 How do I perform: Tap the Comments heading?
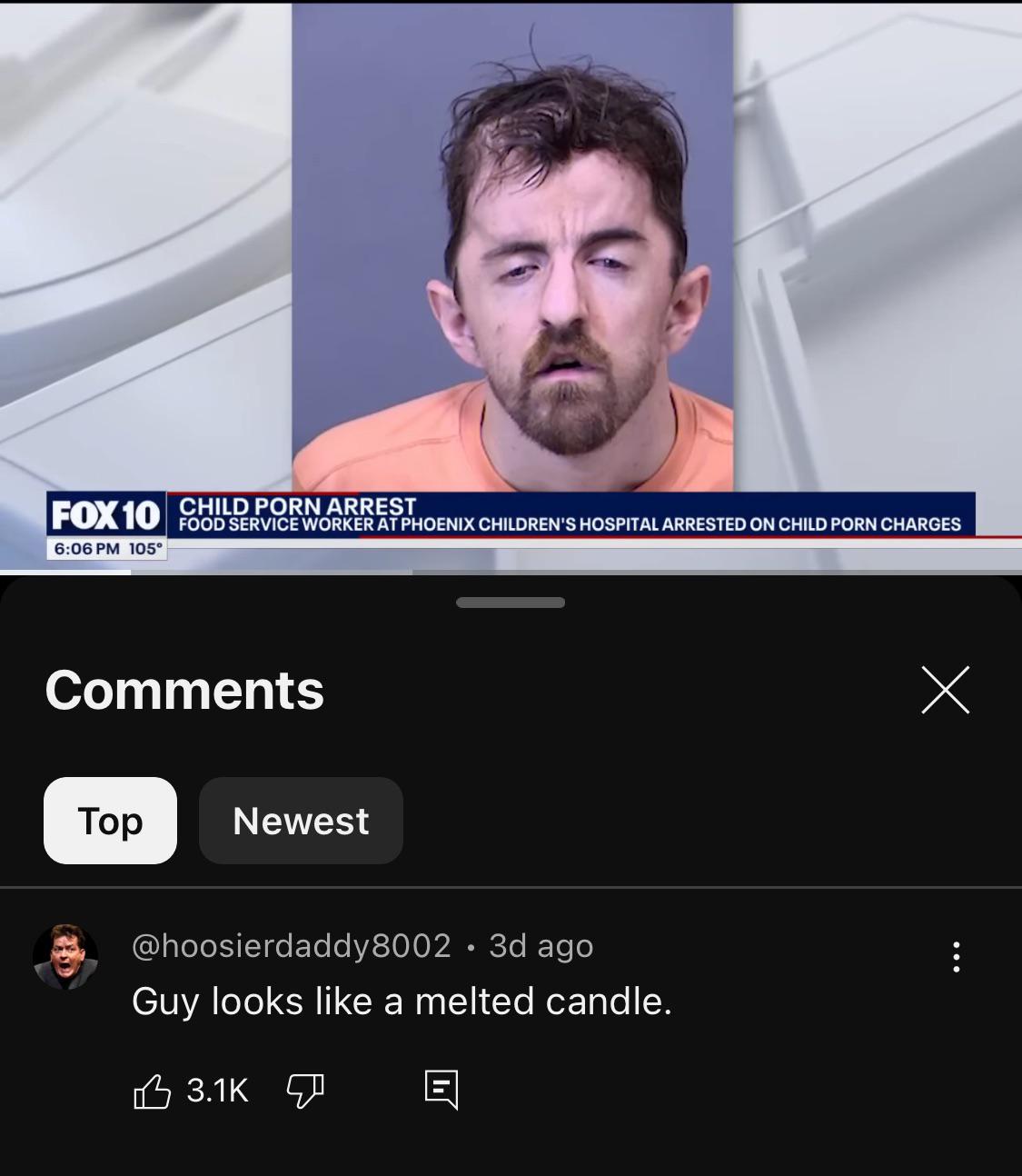(184, 689)
